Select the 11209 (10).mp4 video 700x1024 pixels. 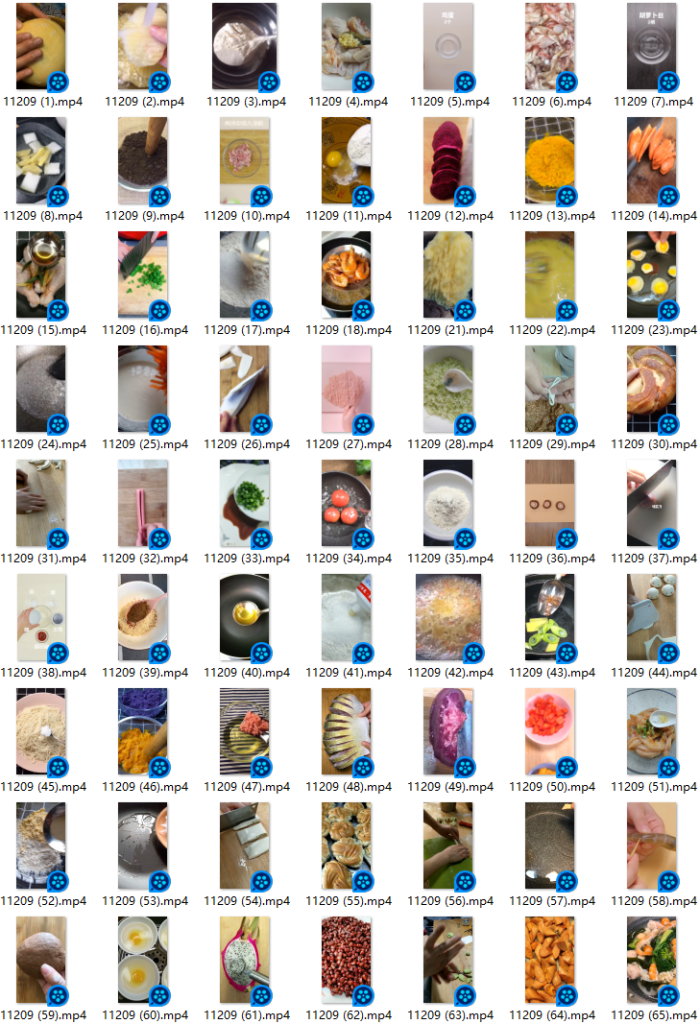[245, 160]
